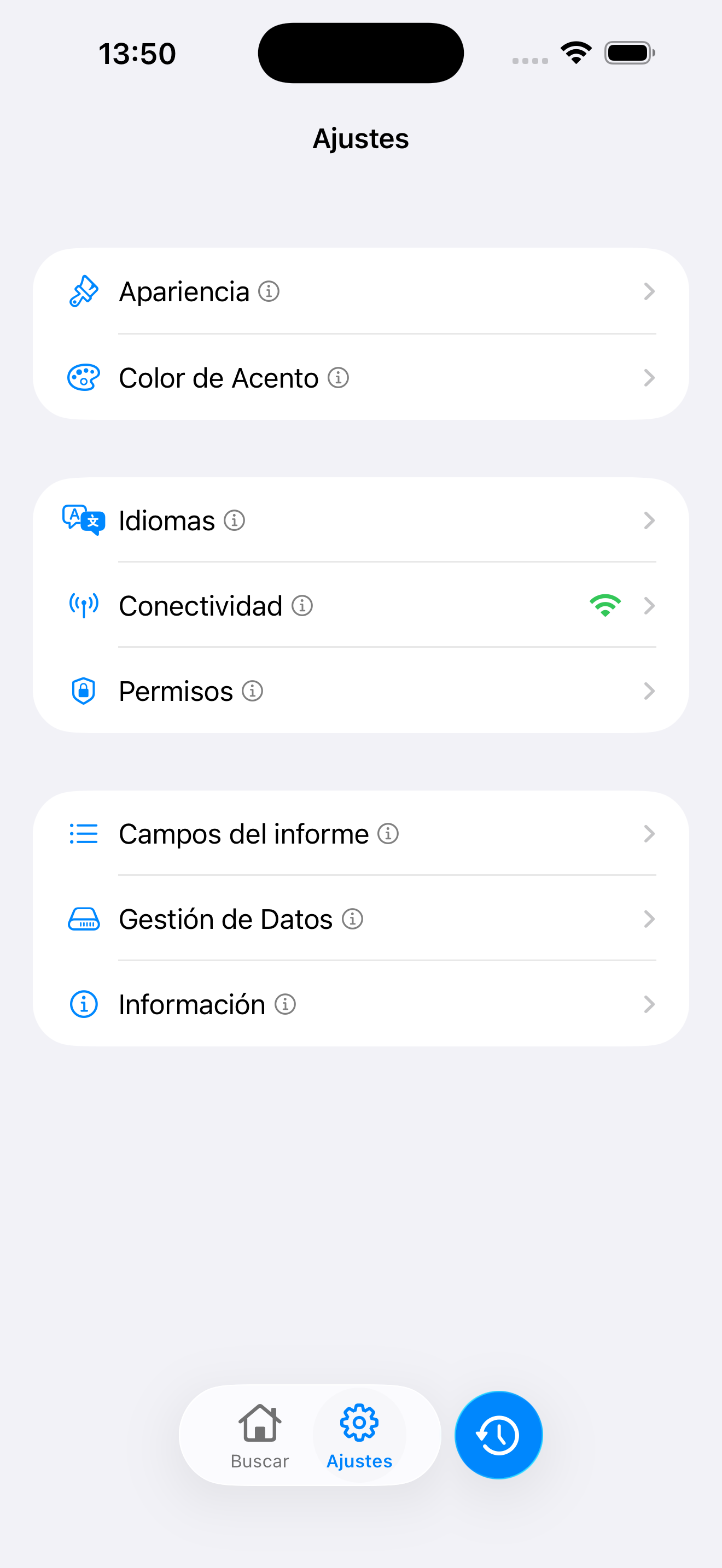The image size is (722, 1568).
Task: Click the green Wi-Fi status indicator
Action: tap(605, 605)
